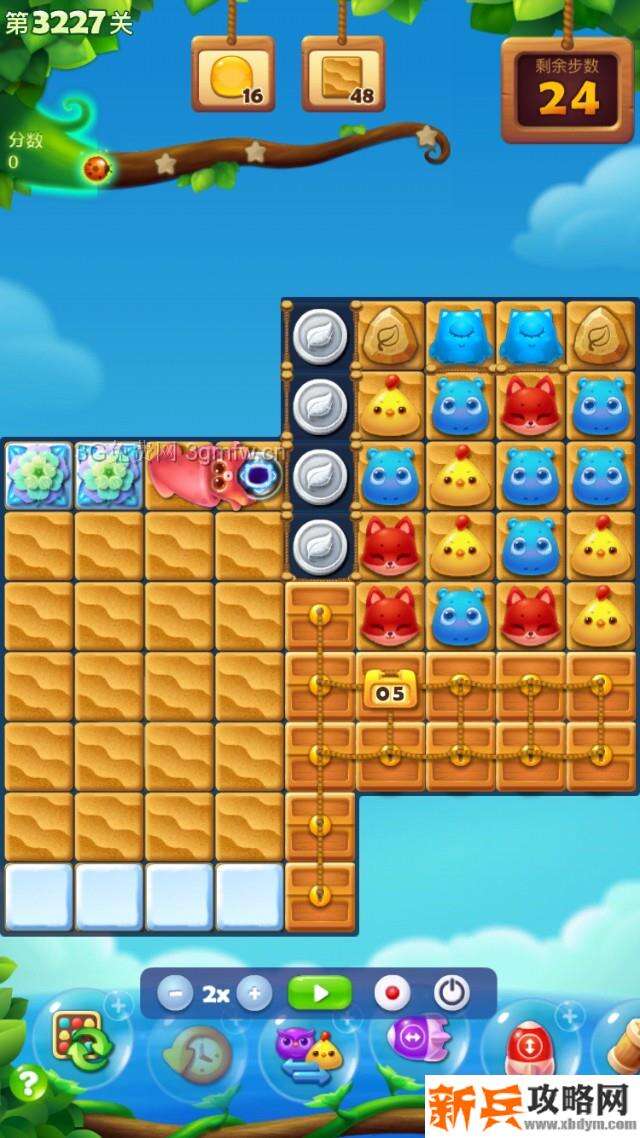Screen dimensions: 640x1138
Task: Tap the power button in the overlay
Action: point(452,994)
